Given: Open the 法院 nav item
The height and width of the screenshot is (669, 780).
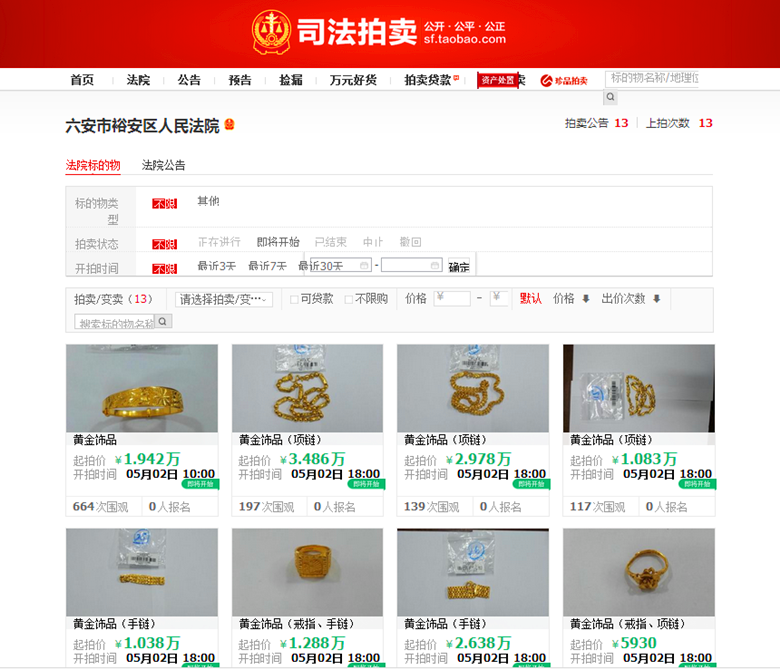Looking at the screenshot, I should tap(138, 80).
